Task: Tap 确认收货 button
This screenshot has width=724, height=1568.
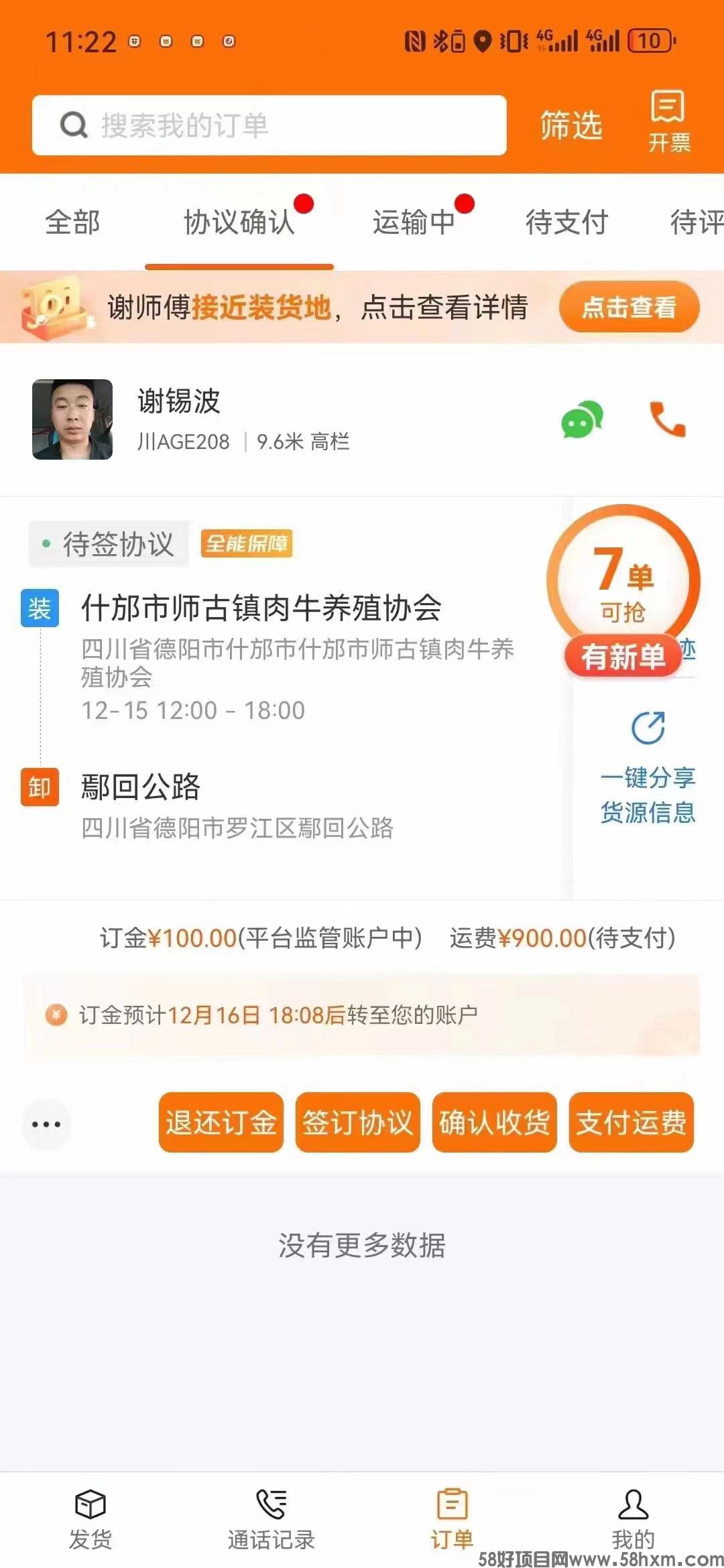Action: click(494, 1122)
